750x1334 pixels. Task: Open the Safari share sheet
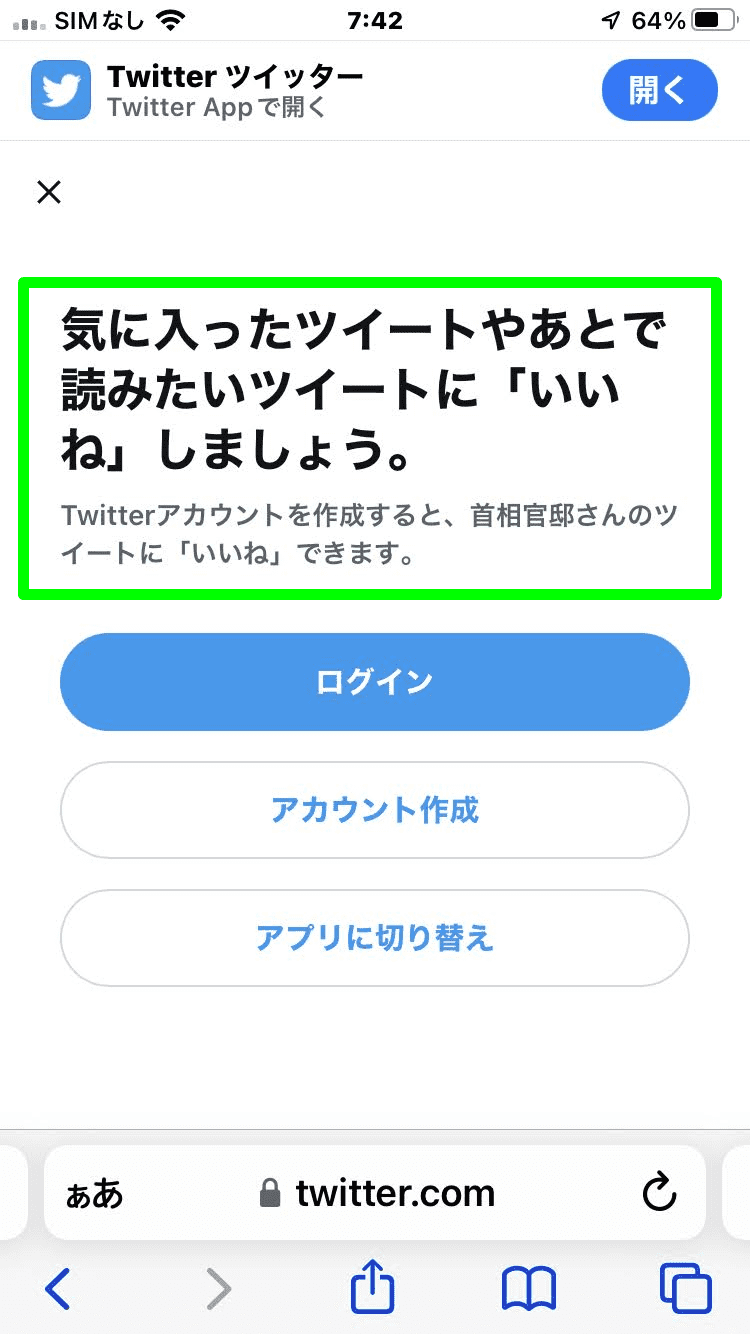coord(373,1286)
